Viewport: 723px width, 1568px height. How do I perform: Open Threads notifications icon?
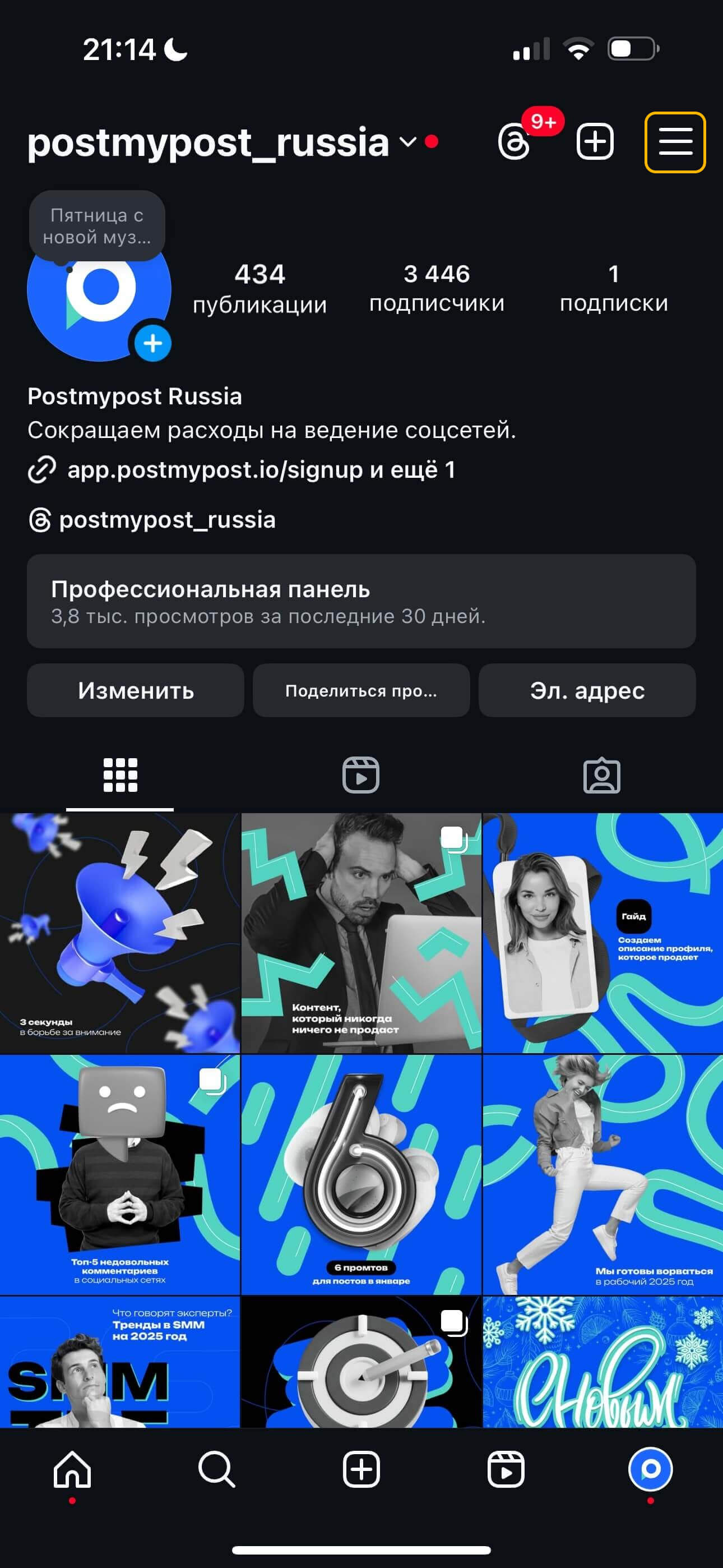tap(515, 142)
